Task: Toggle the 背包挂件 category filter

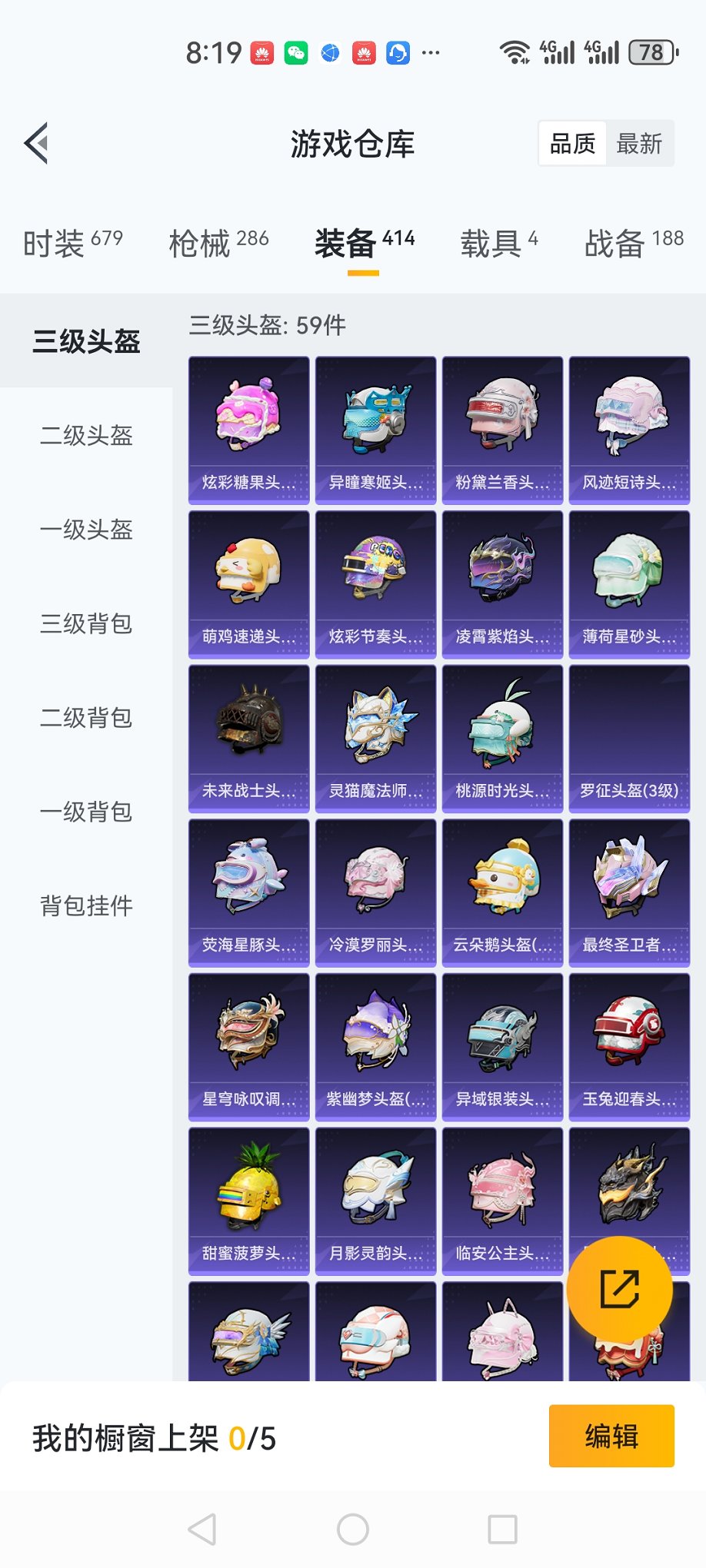Action: (x=85, y=906)
